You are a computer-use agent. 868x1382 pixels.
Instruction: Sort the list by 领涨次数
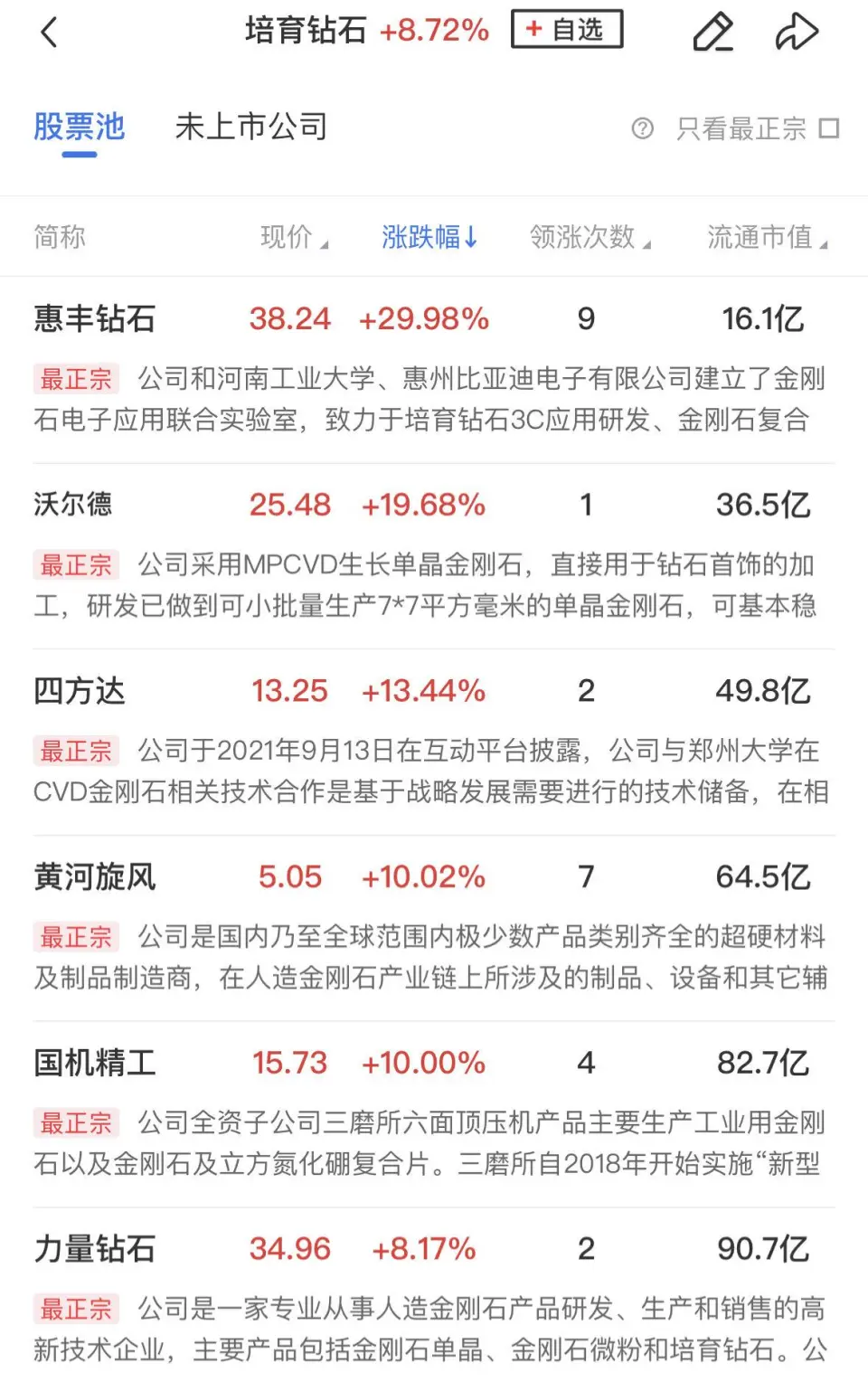pos(590,237)
